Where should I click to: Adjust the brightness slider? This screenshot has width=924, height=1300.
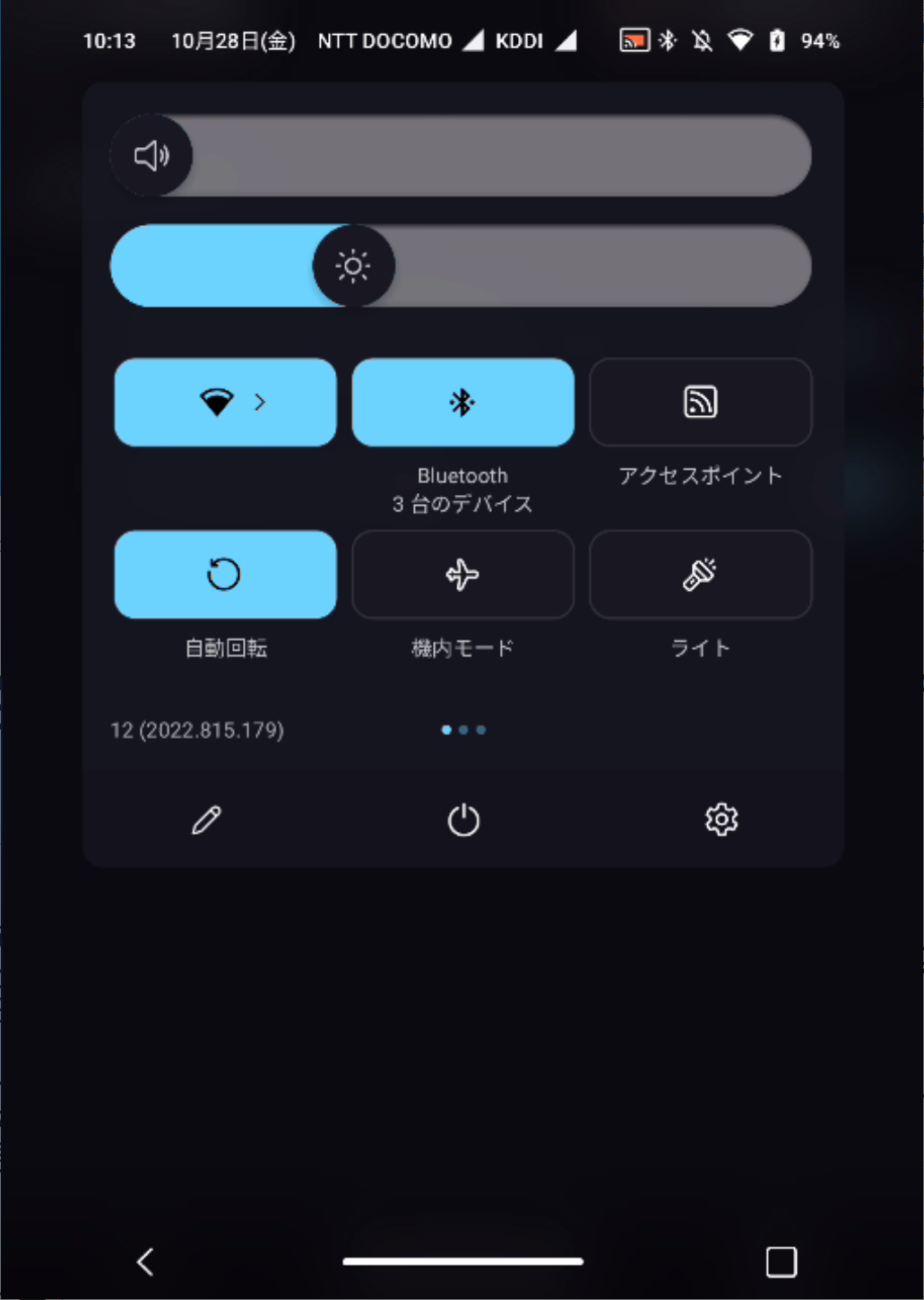(353, 266)
